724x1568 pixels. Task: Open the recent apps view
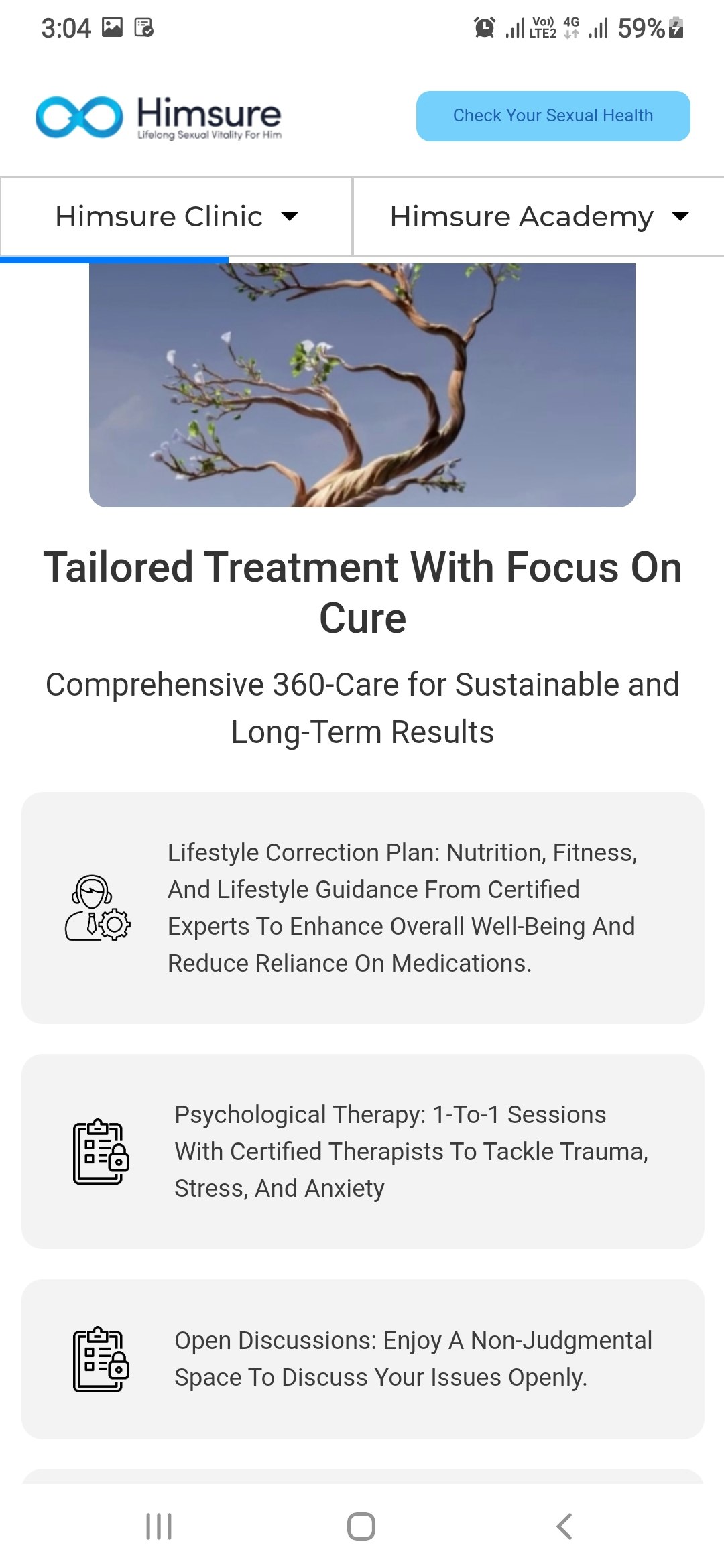(x=159, y=1526)
